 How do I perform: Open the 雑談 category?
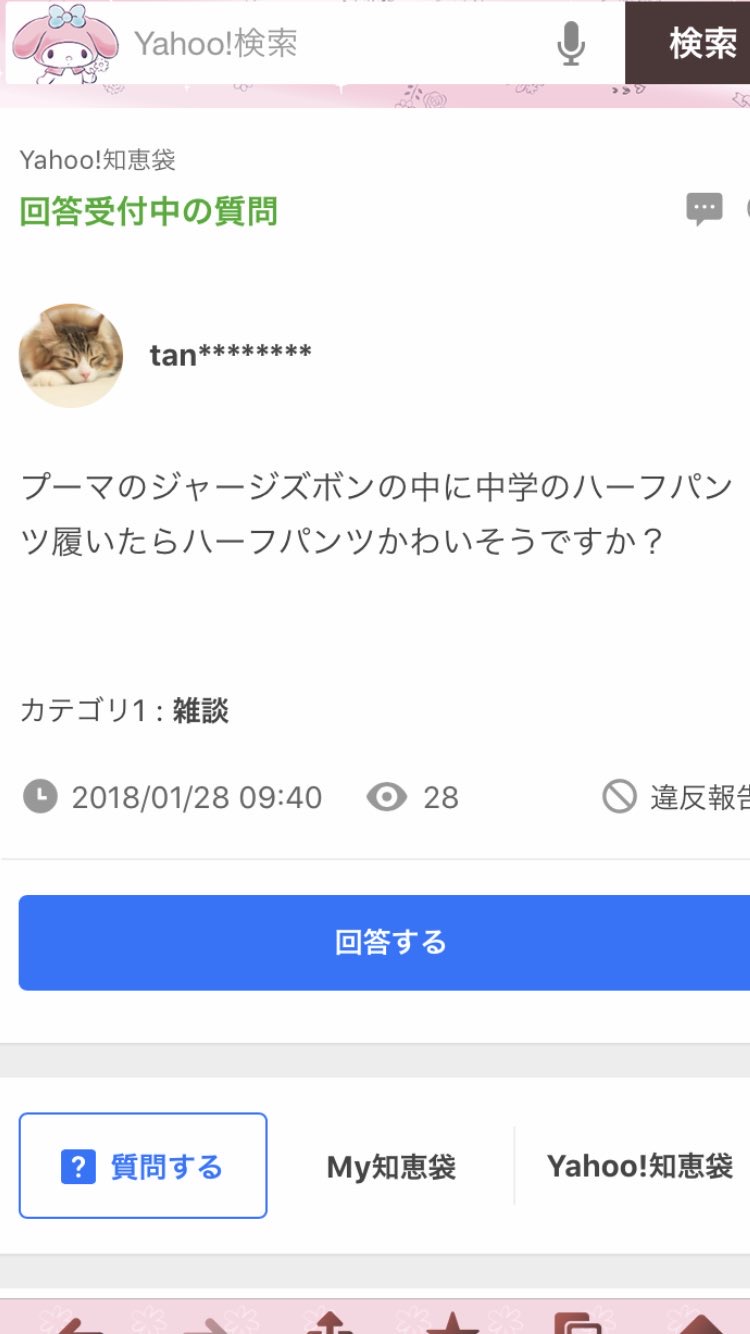(201, 711)
